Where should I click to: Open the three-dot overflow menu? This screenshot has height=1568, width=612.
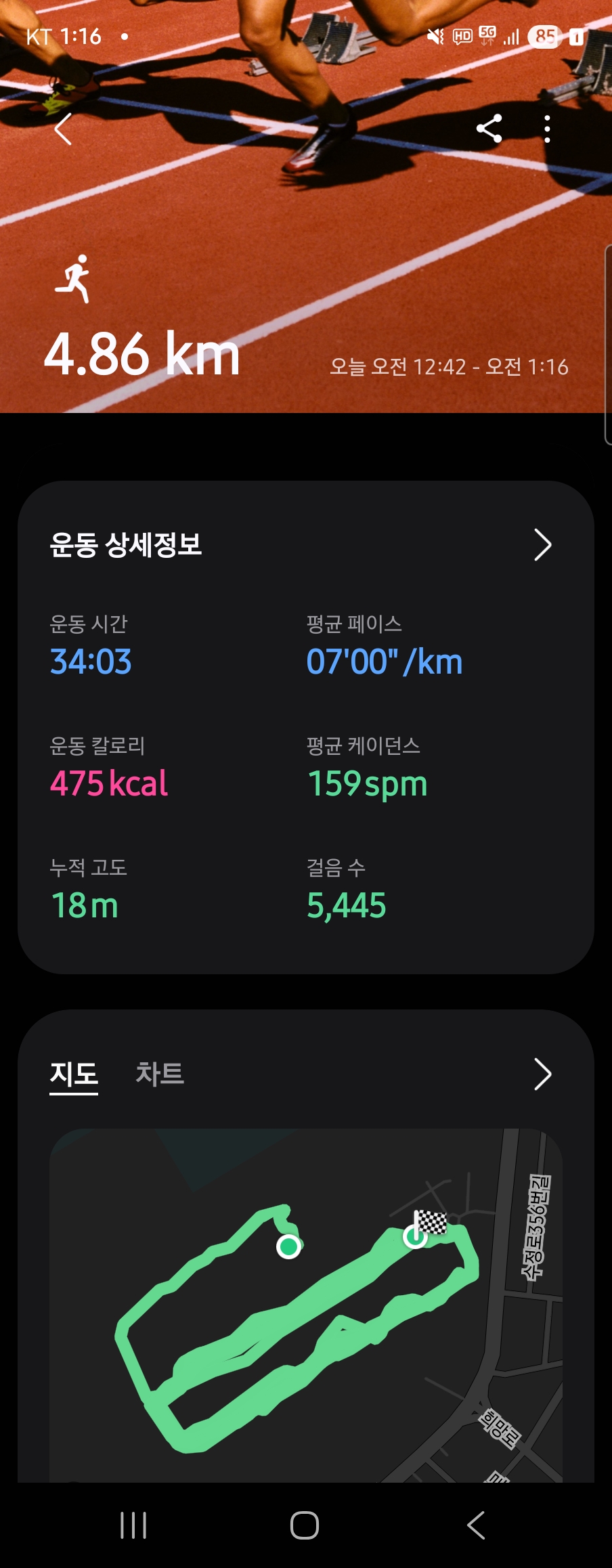[547, 129]
